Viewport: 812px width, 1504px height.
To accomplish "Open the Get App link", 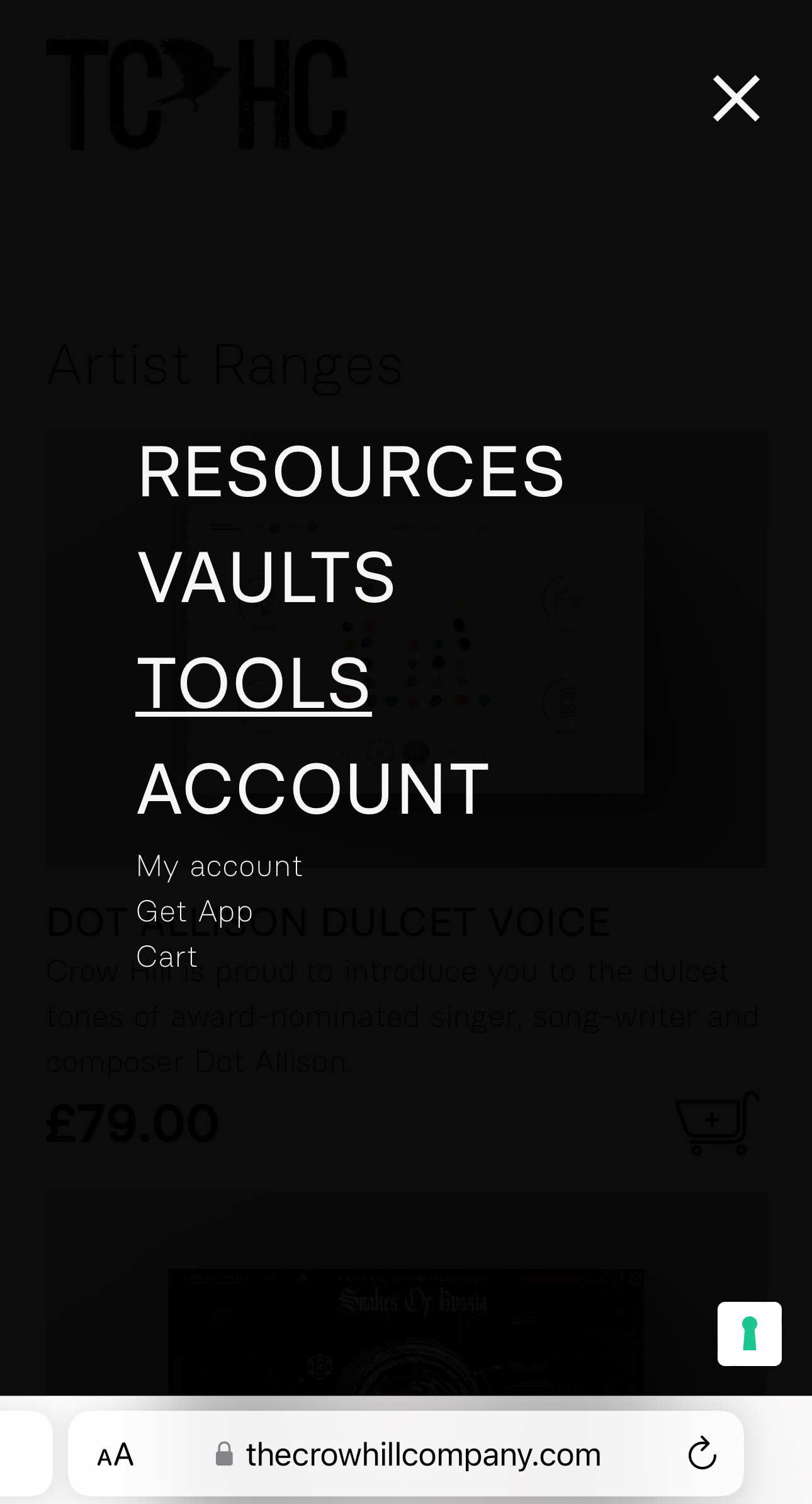I will pos(195,911).
